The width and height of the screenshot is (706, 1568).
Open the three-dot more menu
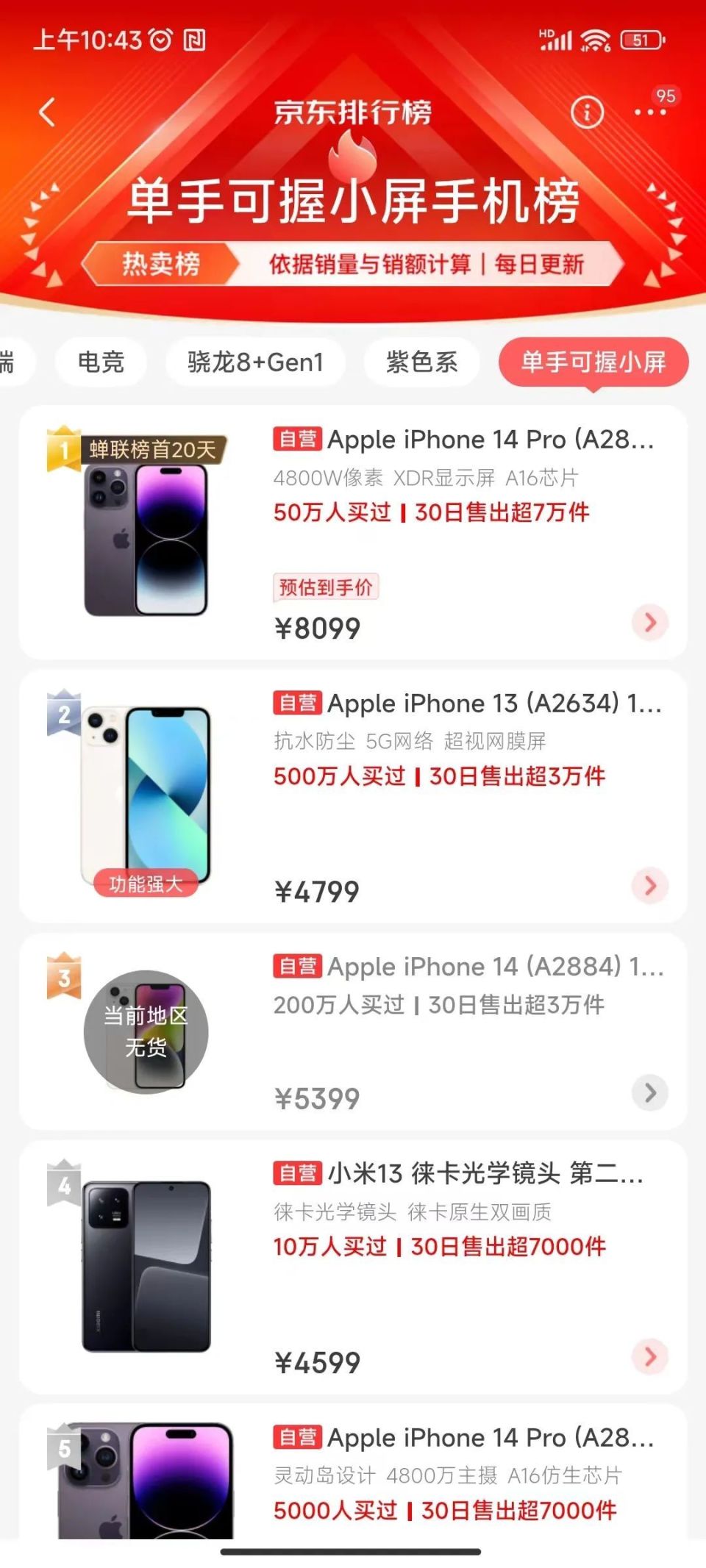[650, 112]
